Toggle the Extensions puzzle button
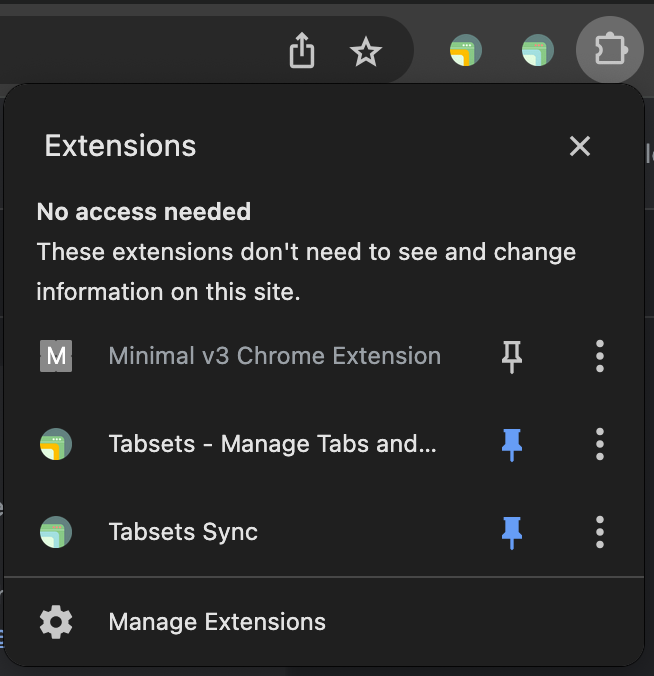Screen dimensions: 654x676 click(x=609, y=50)
